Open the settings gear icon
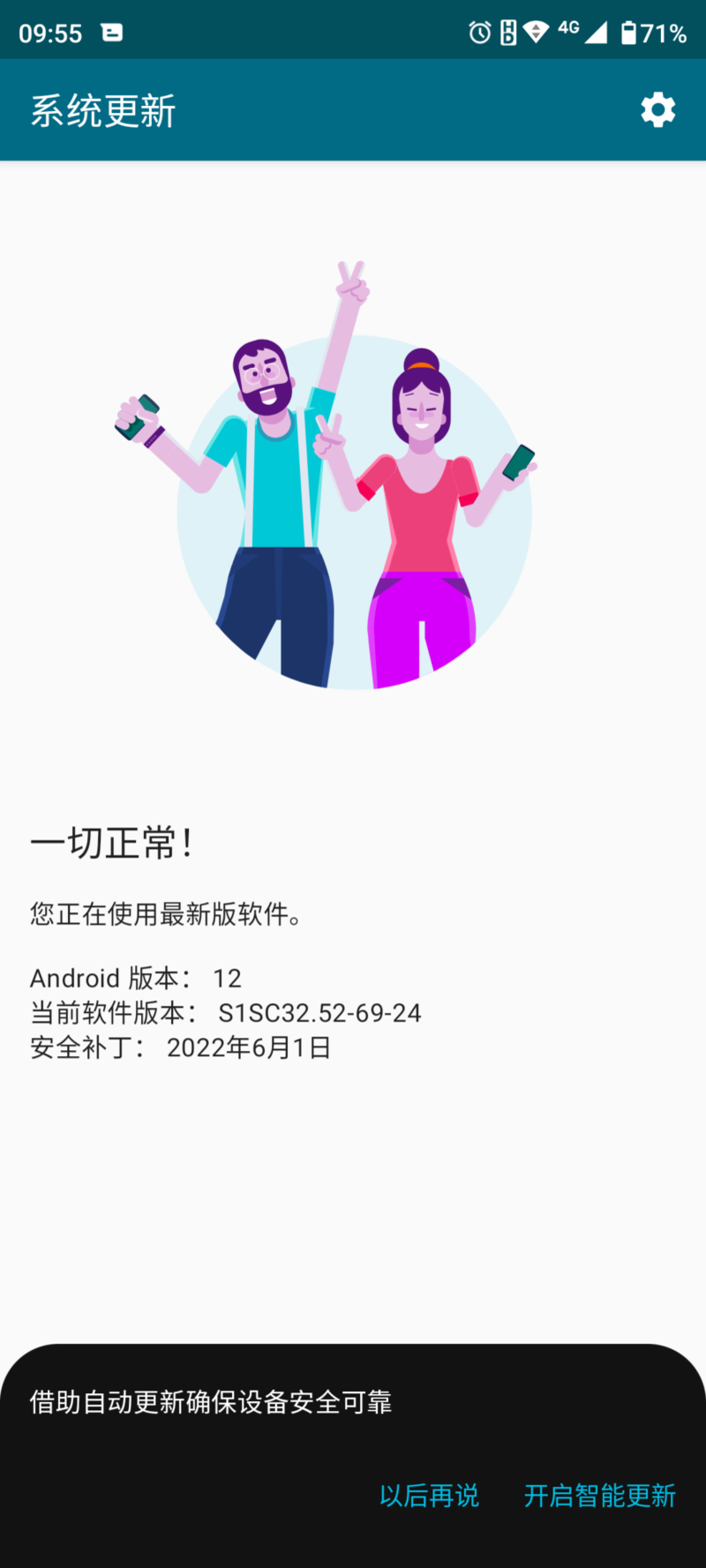The height and width of the screenshot is (1568, 706). click(x=657, y=110)
